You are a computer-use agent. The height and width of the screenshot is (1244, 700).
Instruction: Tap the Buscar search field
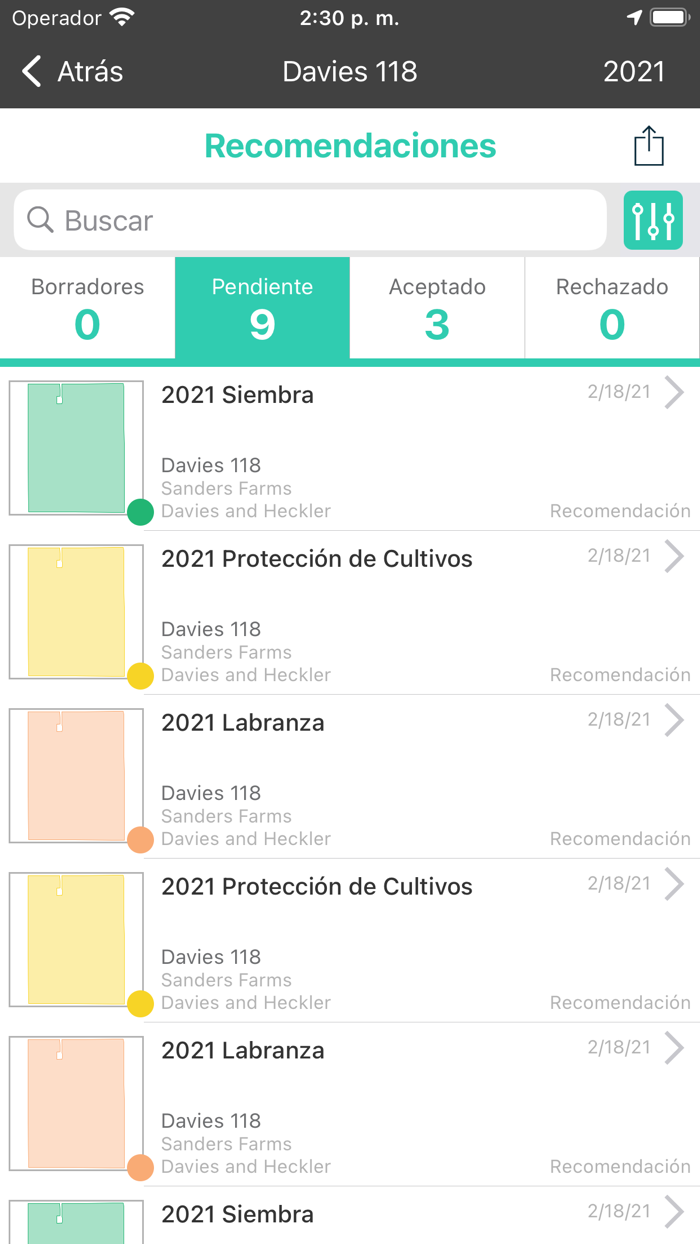click(310, 220)
